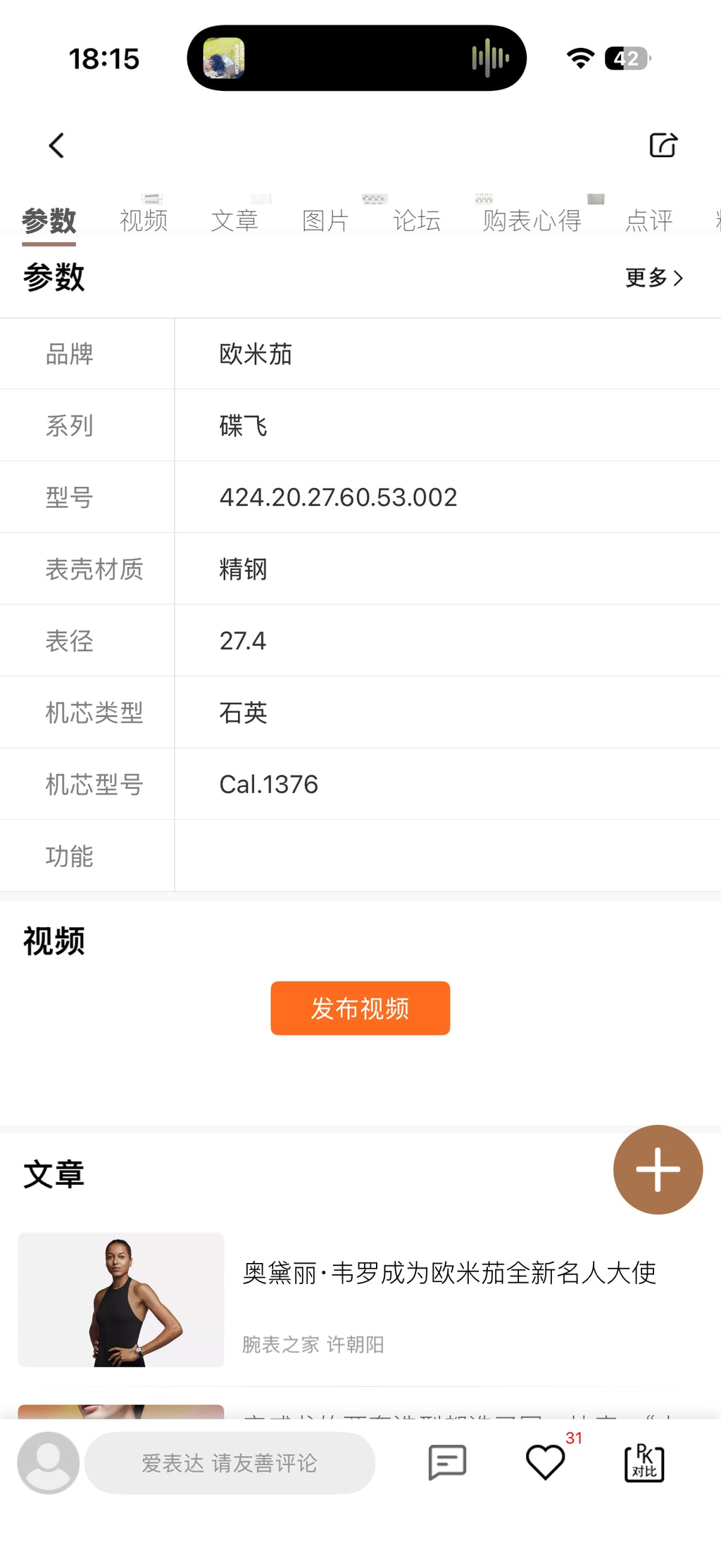Open article 奥黛丽·韦罗成为欧米茄全新名人大使
Image resolution: width=721 pixels, height=1568 pixels.
[x=449, y=1273]
